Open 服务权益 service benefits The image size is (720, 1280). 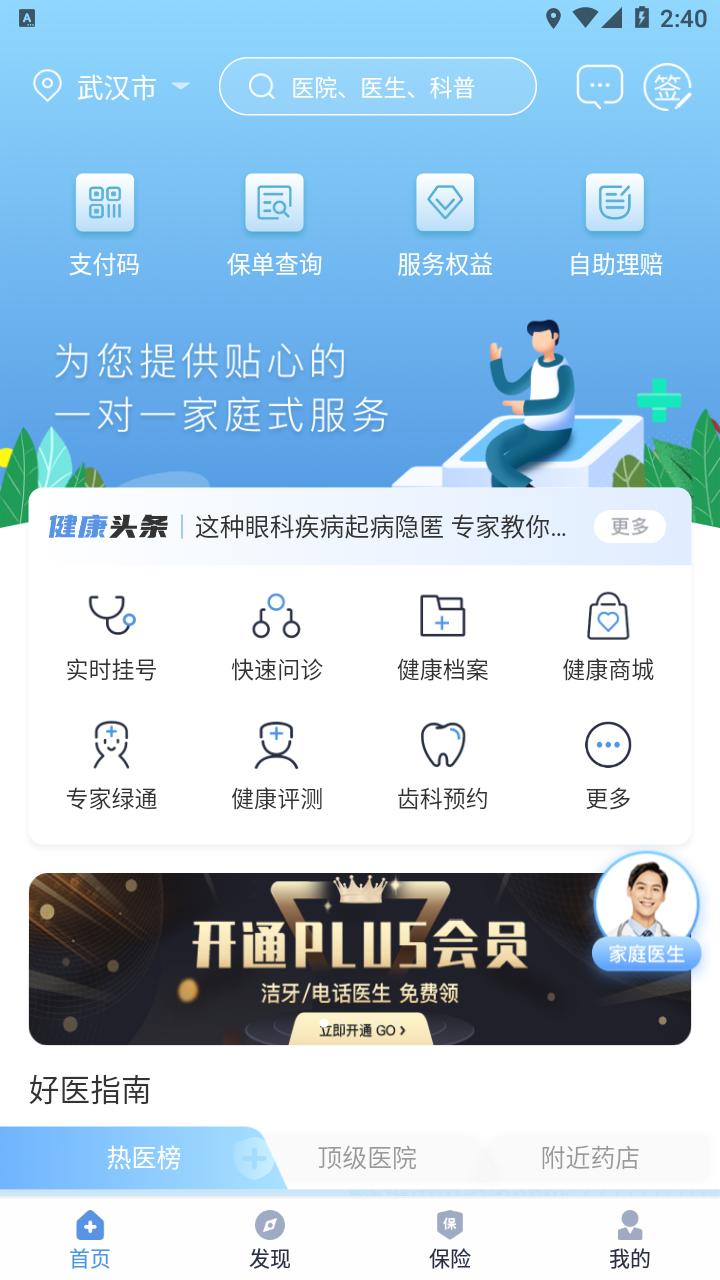point(445,224)
